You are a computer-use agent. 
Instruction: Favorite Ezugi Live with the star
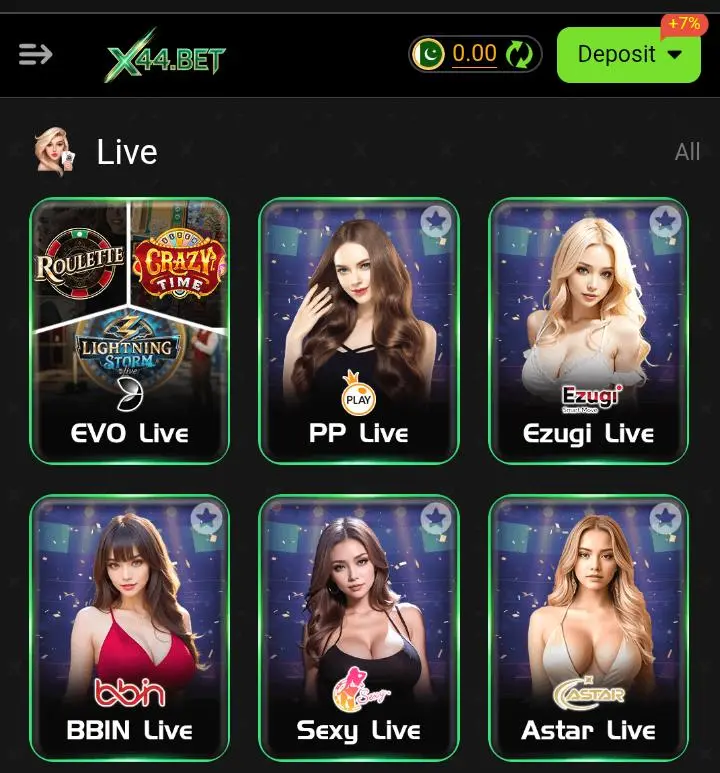[664, 221]
